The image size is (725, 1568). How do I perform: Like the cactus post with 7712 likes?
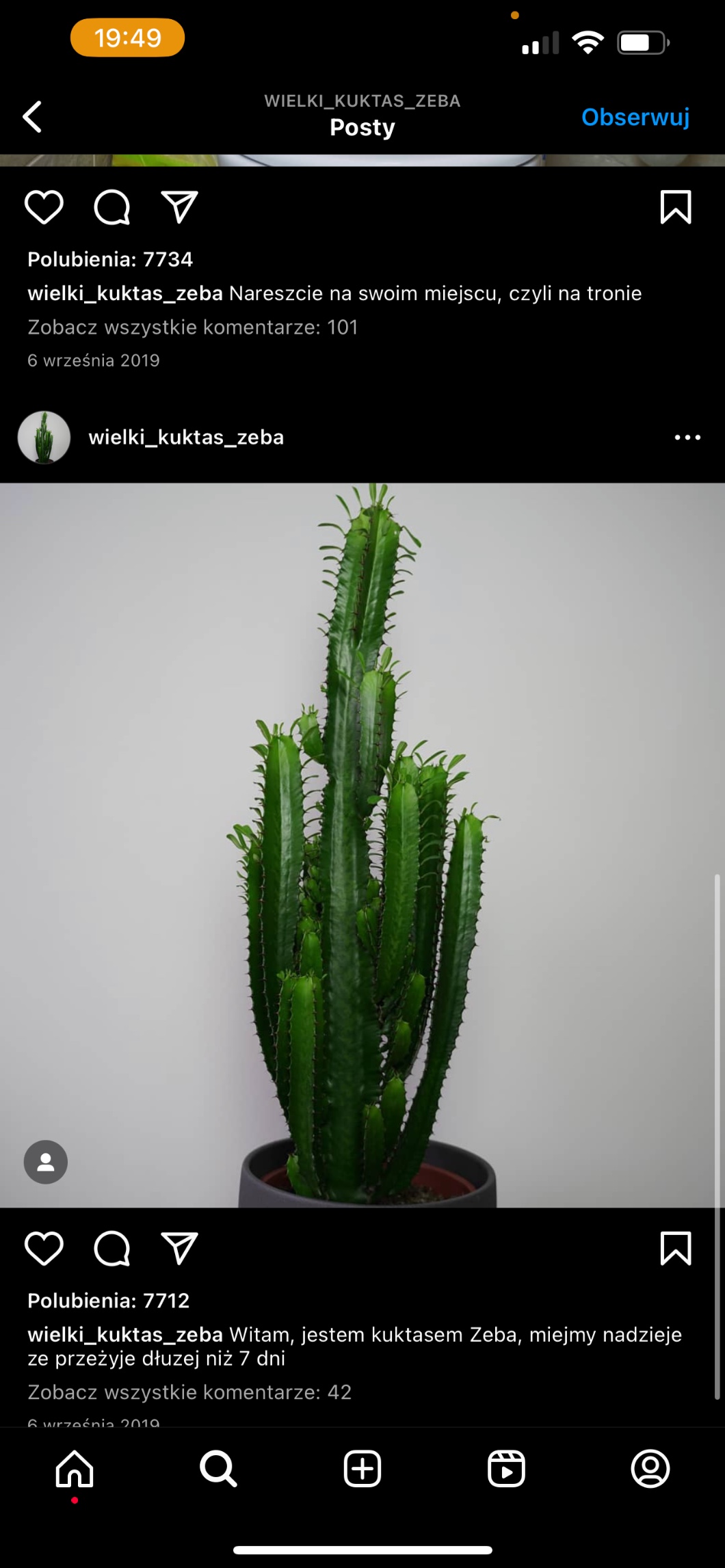tap(44, 1249)
